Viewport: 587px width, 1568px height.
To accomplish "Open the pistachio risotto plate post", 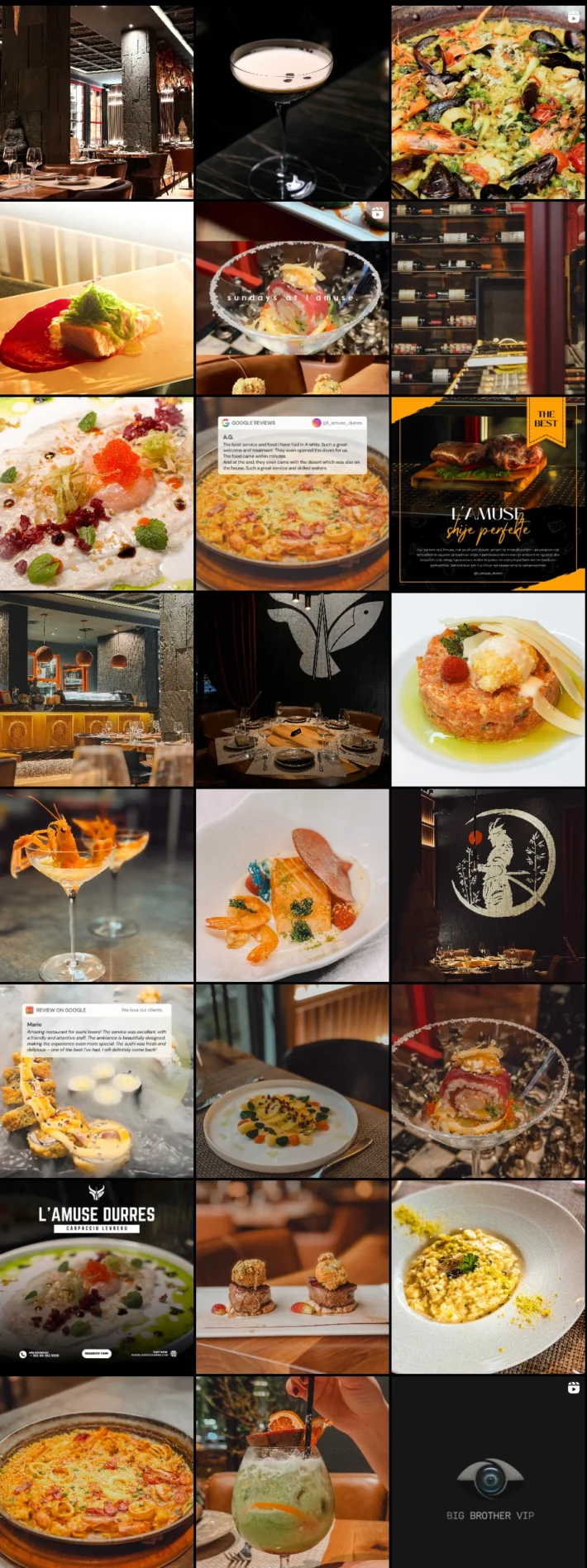I will pyautogui.click(x=488, y=1276).
